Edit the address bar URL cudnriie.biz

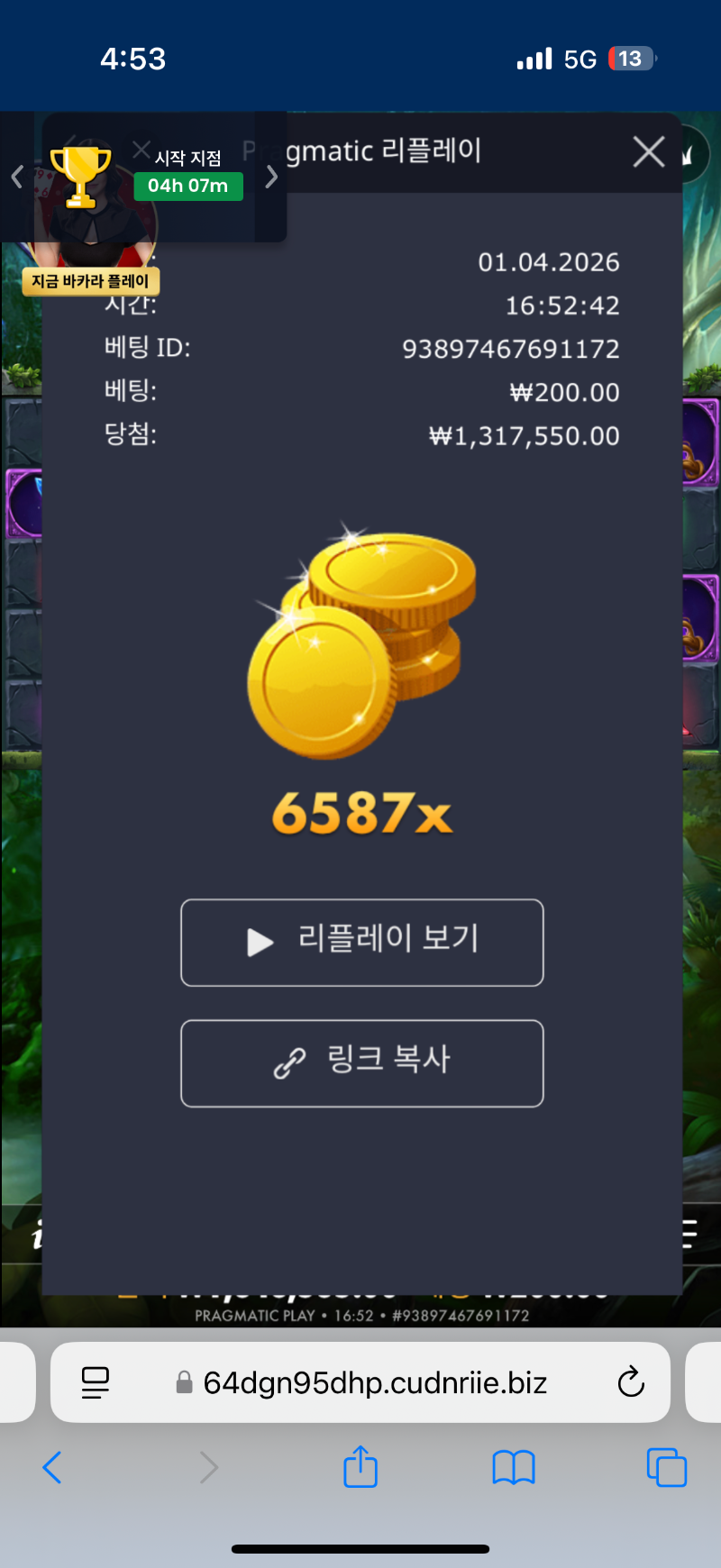(x=375, y=1382)
